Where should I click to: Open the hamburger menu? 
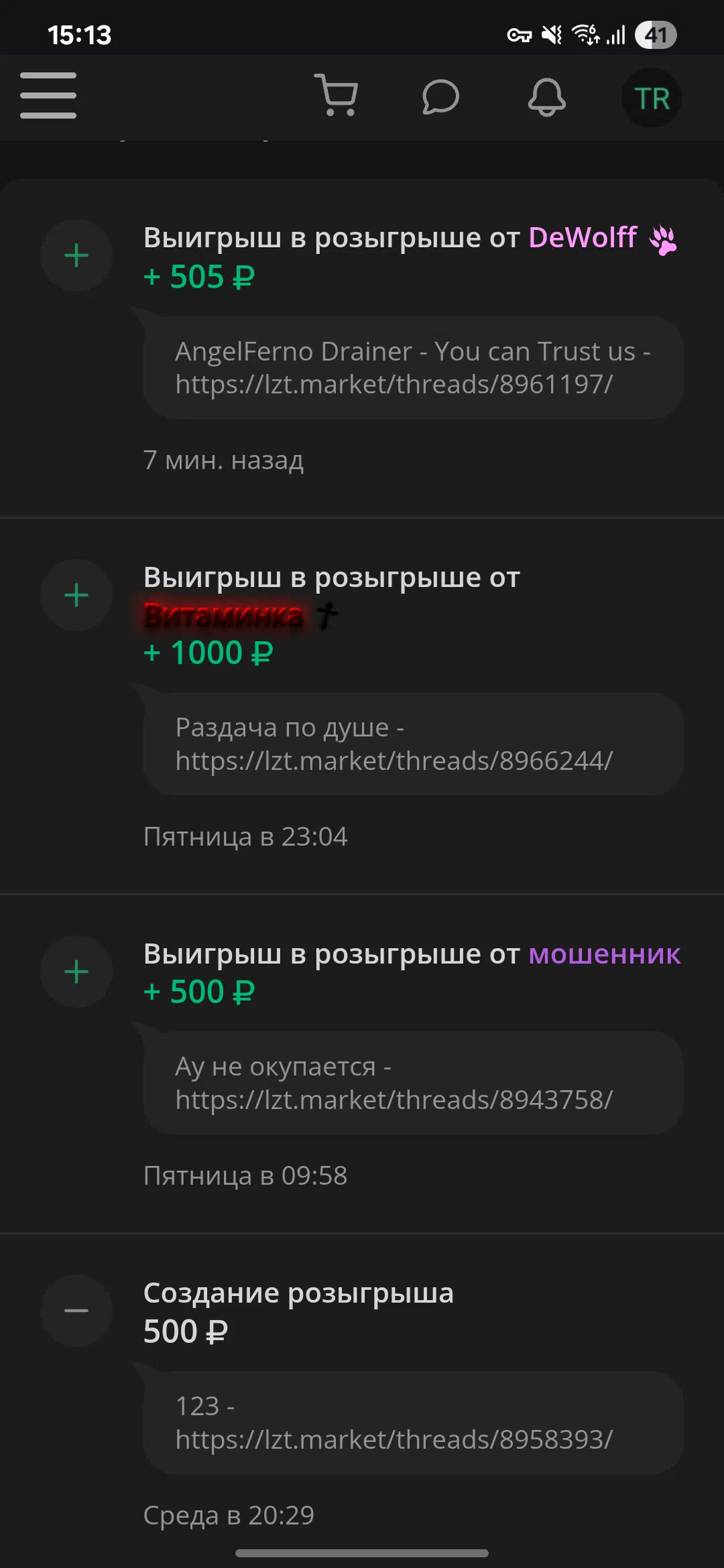pos(48,96)
